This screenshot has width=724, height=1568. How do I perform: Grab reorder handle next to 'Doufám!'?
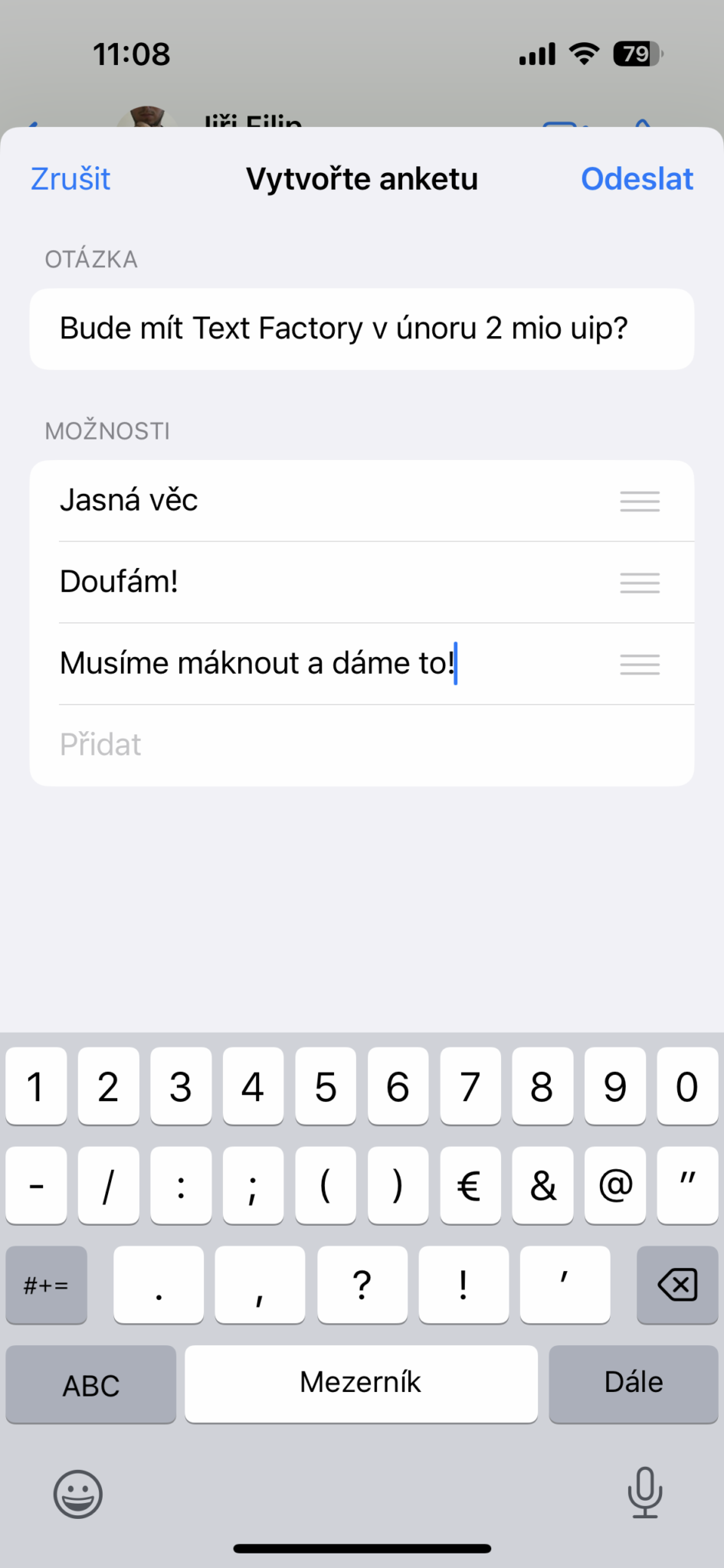[x=639, y=583]
